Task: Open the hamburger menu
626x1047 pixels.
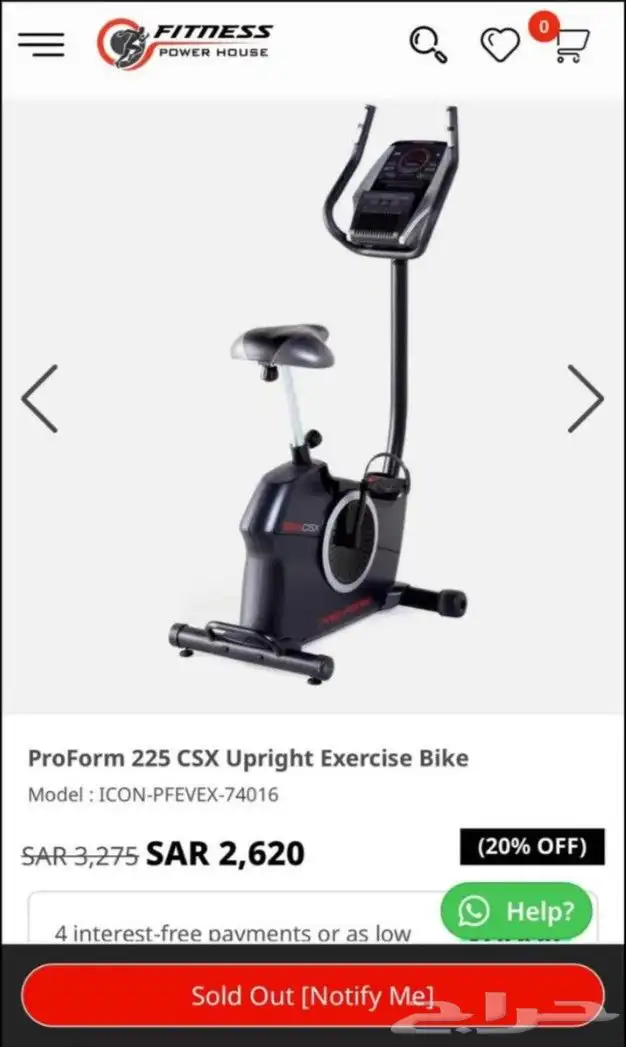Action: [41, 44]
